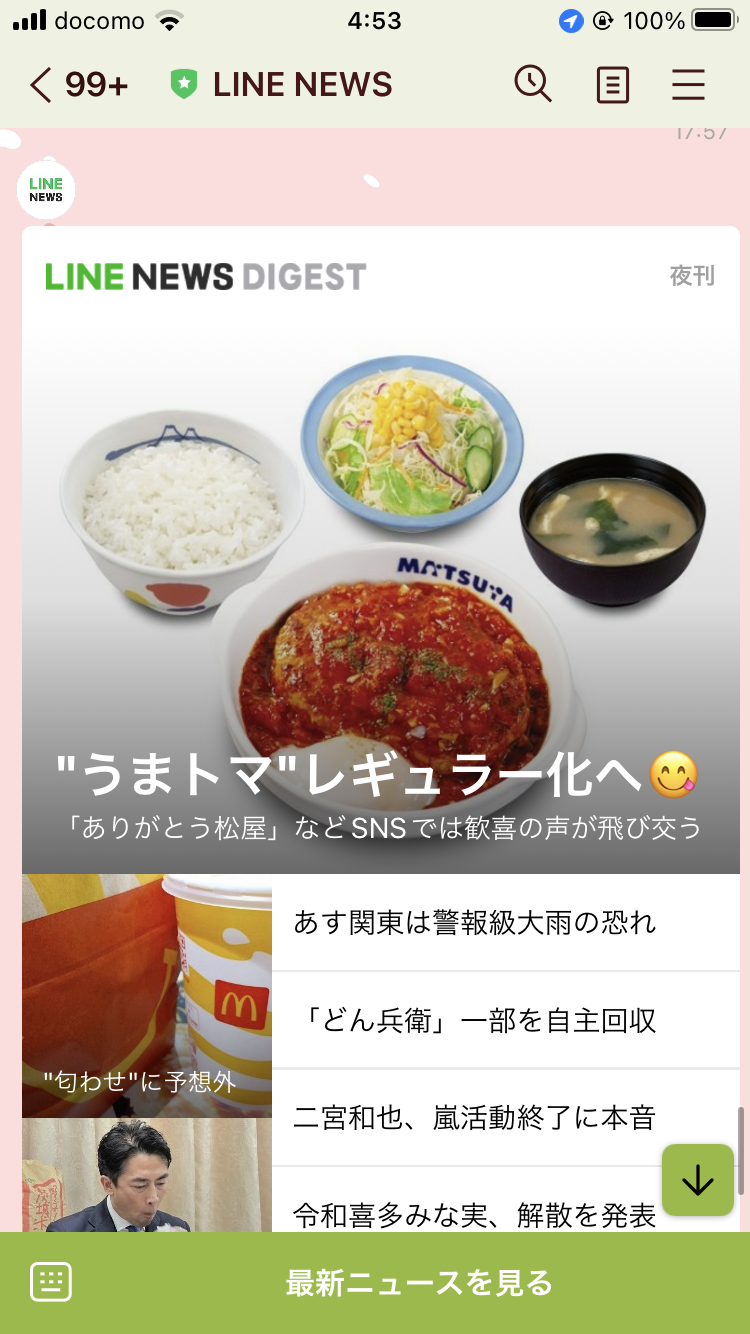Screen dimensions: 750x1334
Task: Open the LINE NEWS profile avatar
Action: [46, 190]
